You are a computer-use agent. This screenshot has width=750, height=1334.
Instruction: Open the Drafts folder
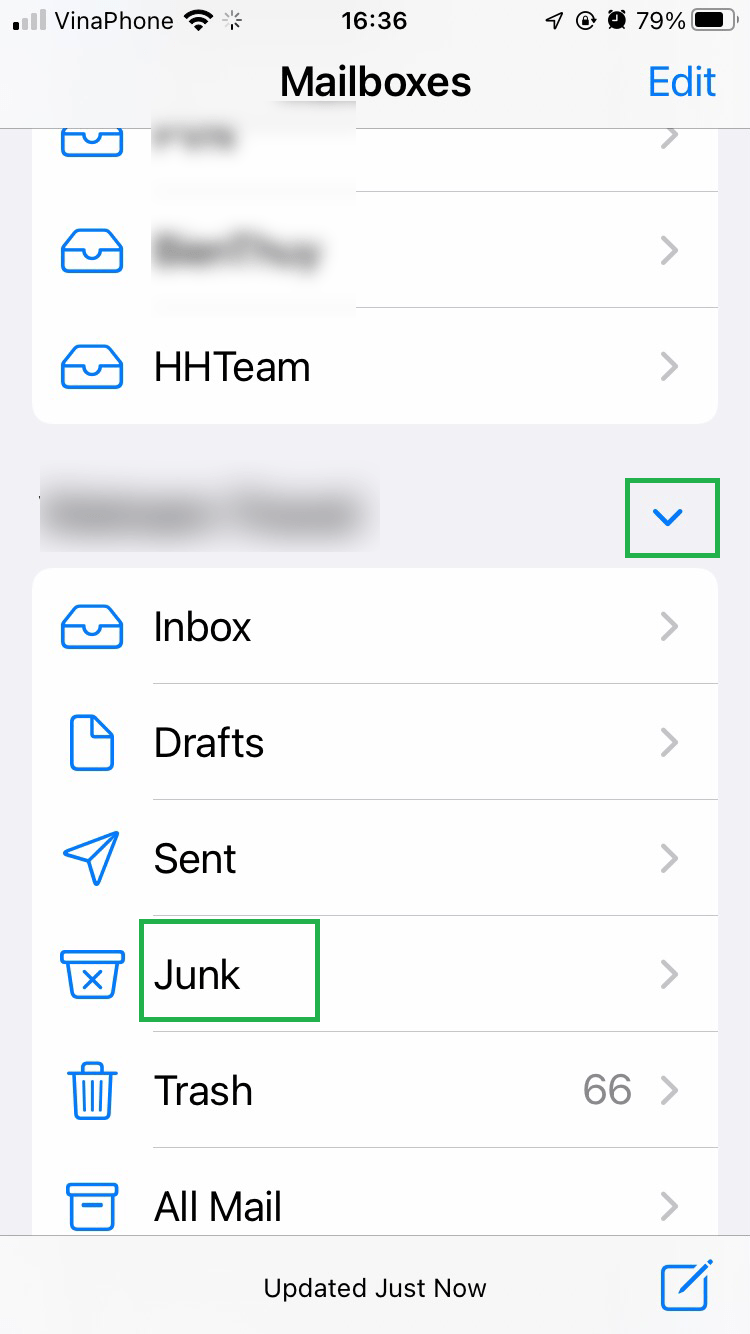[x=375, y=742]
